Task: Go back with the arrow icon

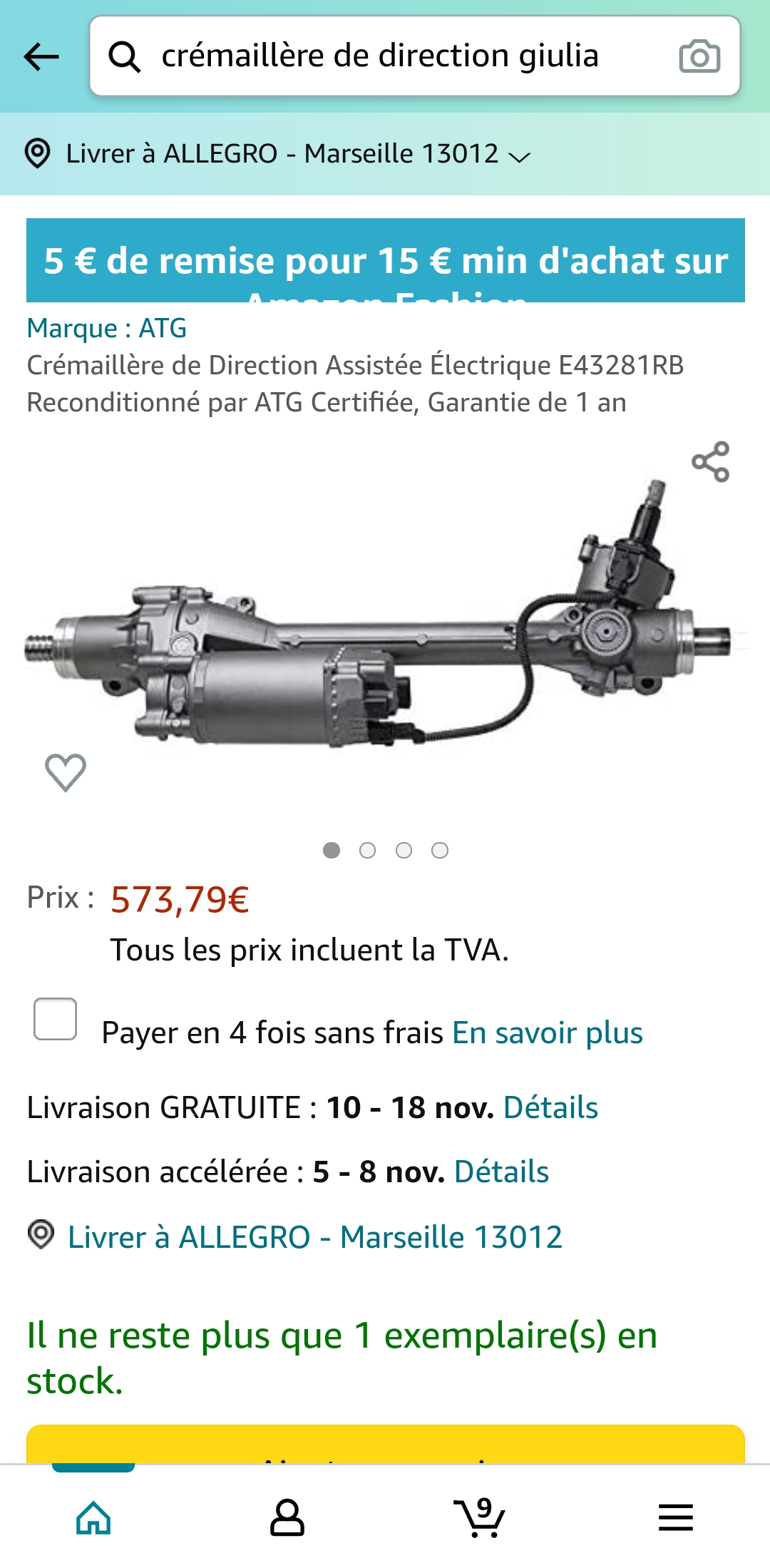Action: point(41,57)
